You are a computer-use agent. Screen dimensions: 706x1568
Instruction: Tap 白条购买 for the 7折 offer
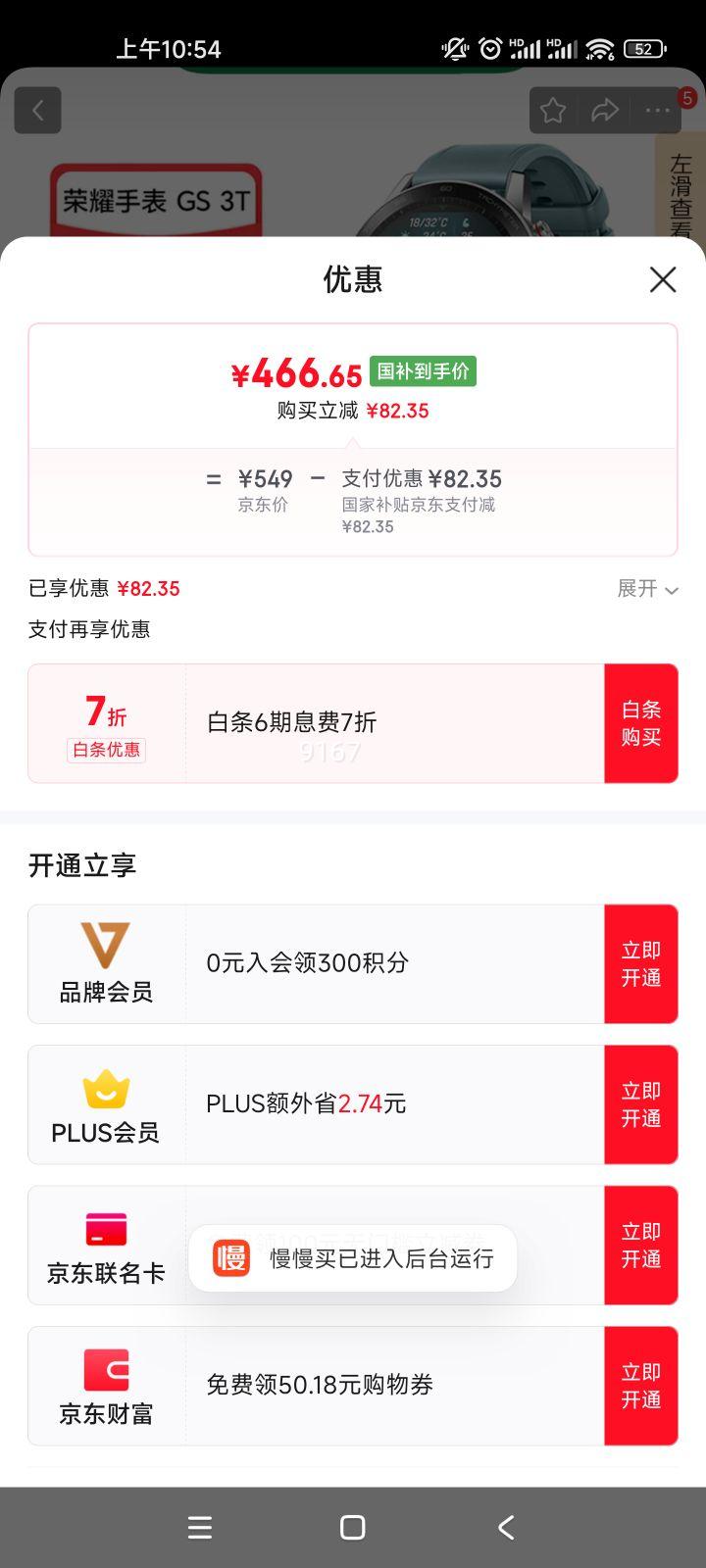[x=641, y=723]
